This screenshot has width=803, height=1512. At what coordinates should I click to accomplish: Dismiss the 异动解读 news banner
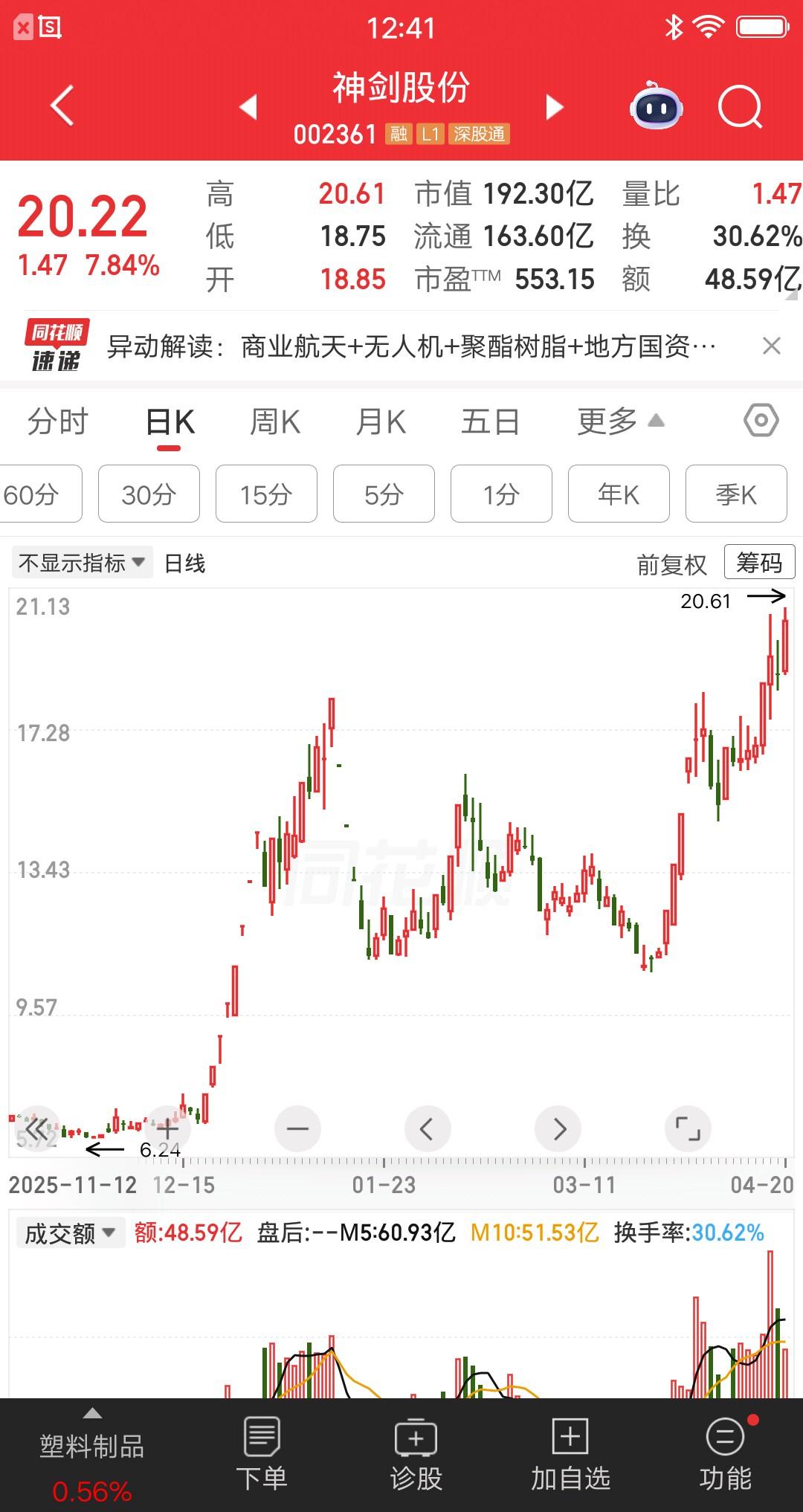coord(771,346)
